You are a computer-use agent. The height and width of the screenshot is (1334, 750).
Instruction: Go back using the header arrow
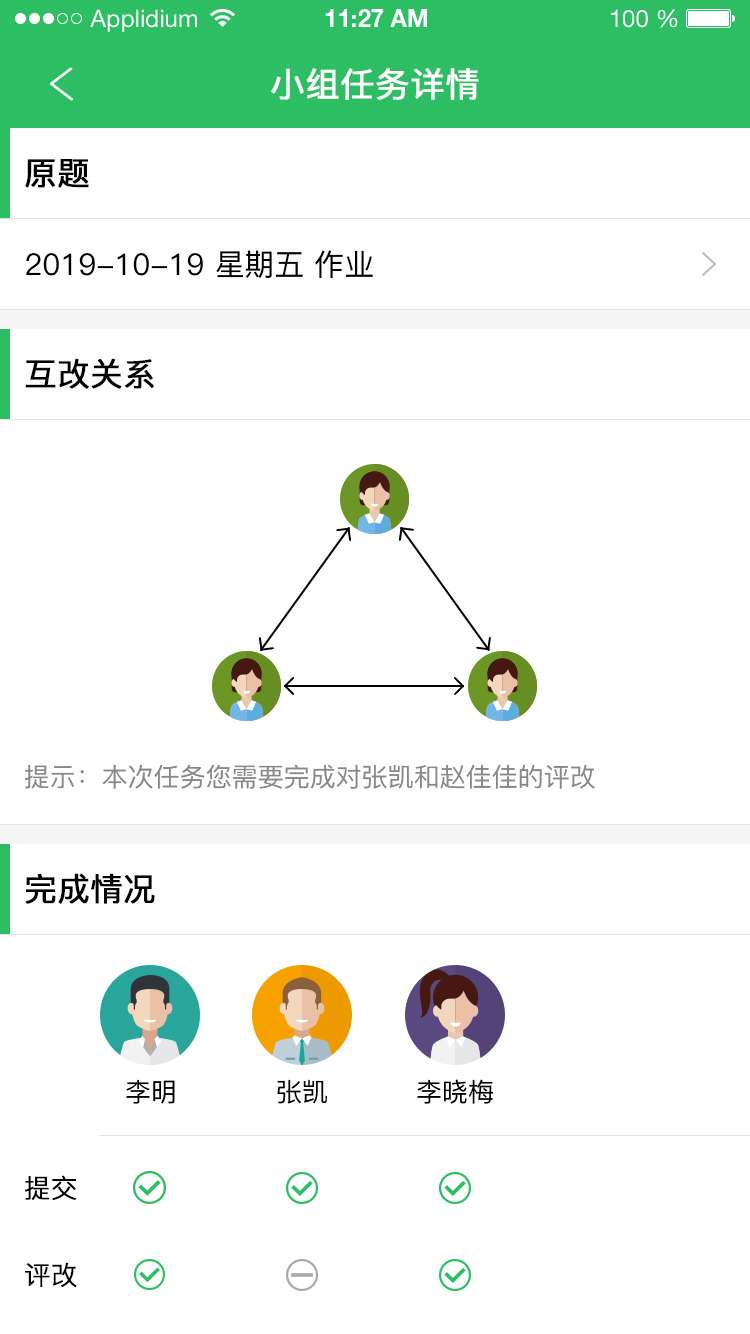pos(62,84)
